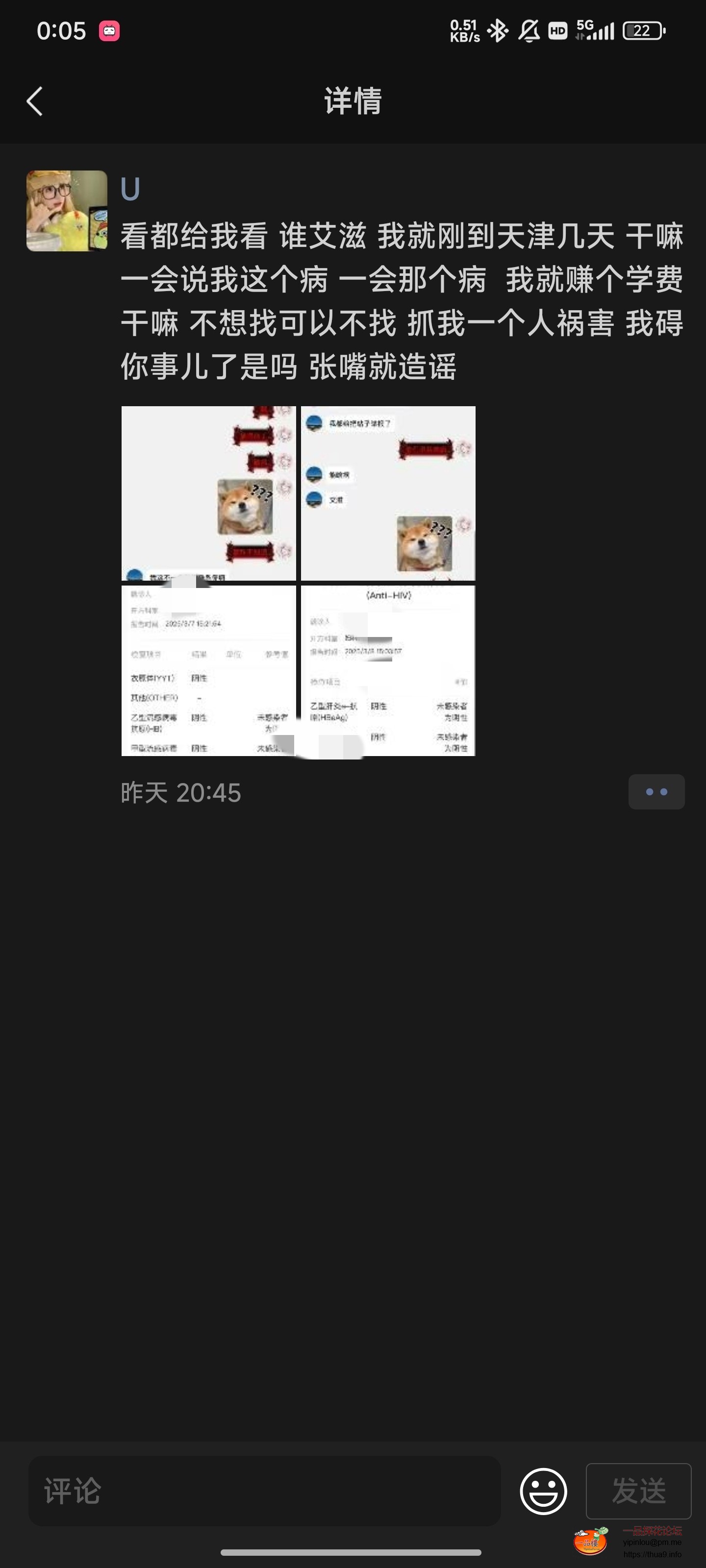Focus the 评论 comment field
The image size is (706, 1568).
[x=264, y=1491]
